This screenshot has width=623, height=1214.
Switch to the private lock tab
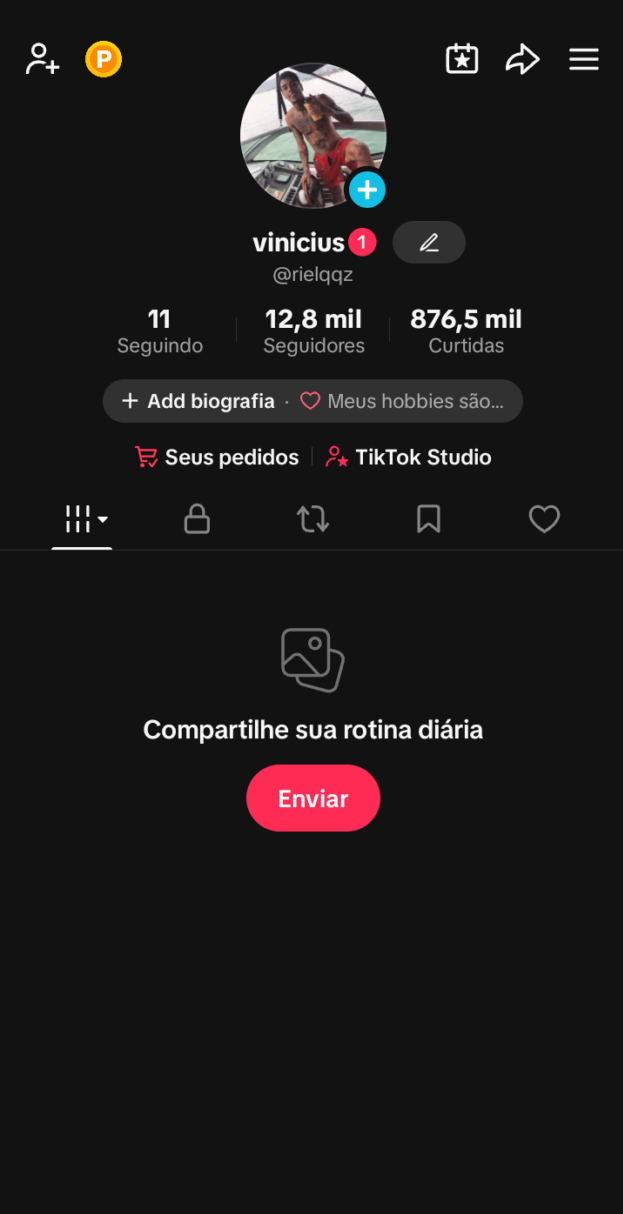coord(197,519)
